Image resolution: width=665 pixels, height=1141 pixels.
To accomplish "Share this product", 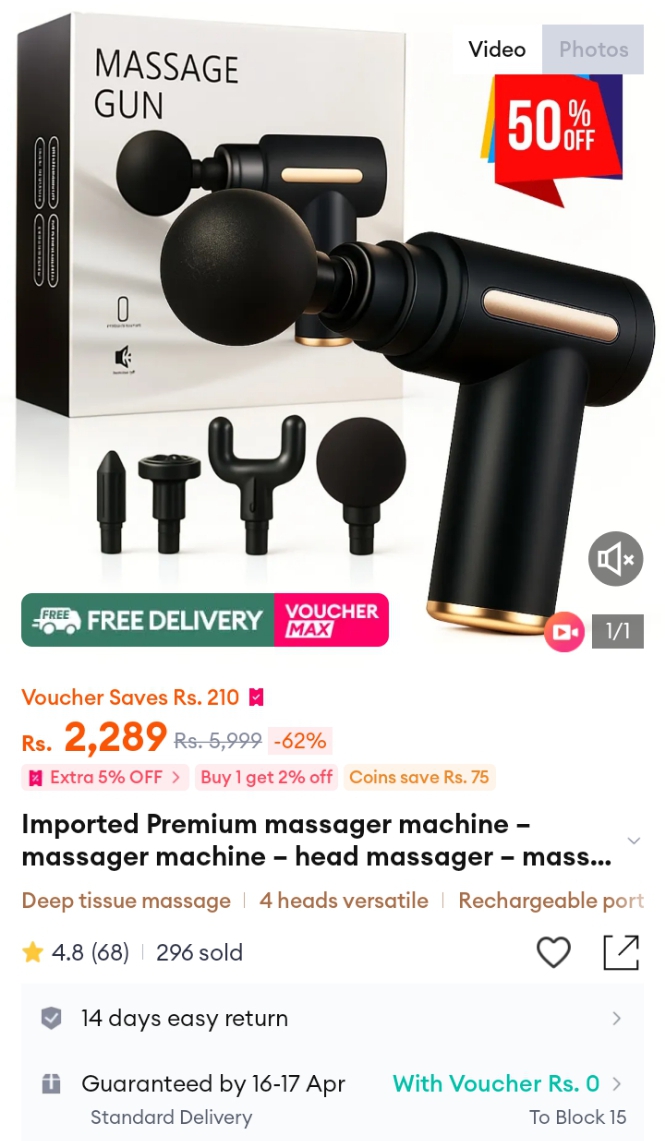I will tap(621, 952).
